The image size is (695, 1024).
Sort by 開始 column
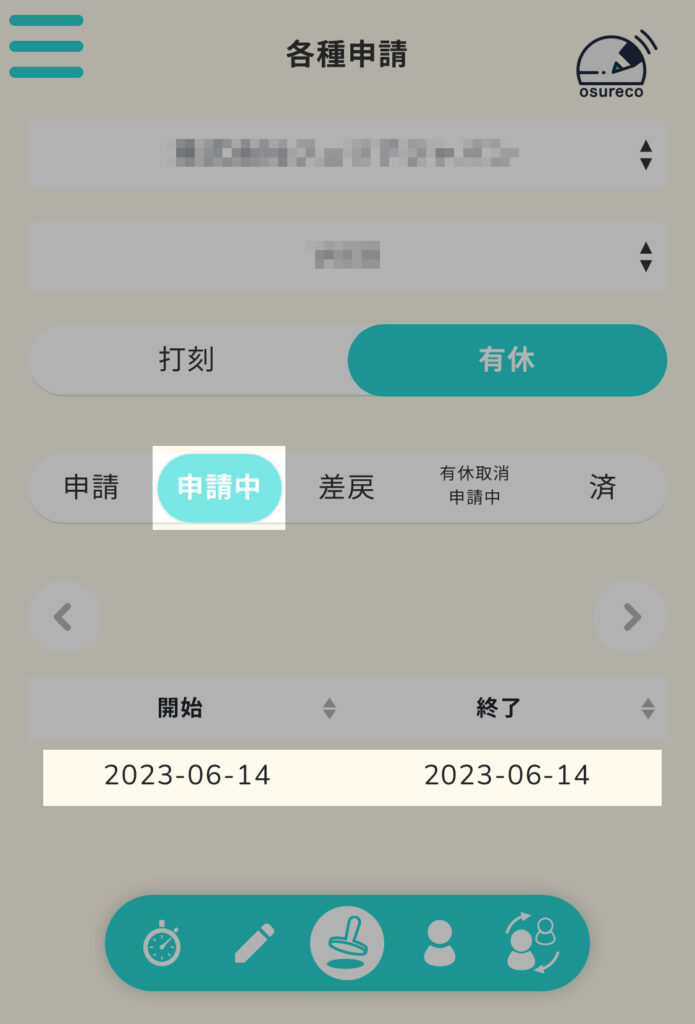point(182,708)
